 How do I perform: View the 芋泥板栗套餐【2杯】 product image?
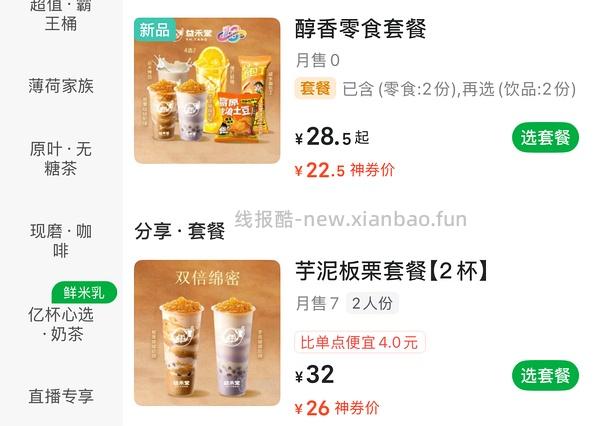(207, 333)
